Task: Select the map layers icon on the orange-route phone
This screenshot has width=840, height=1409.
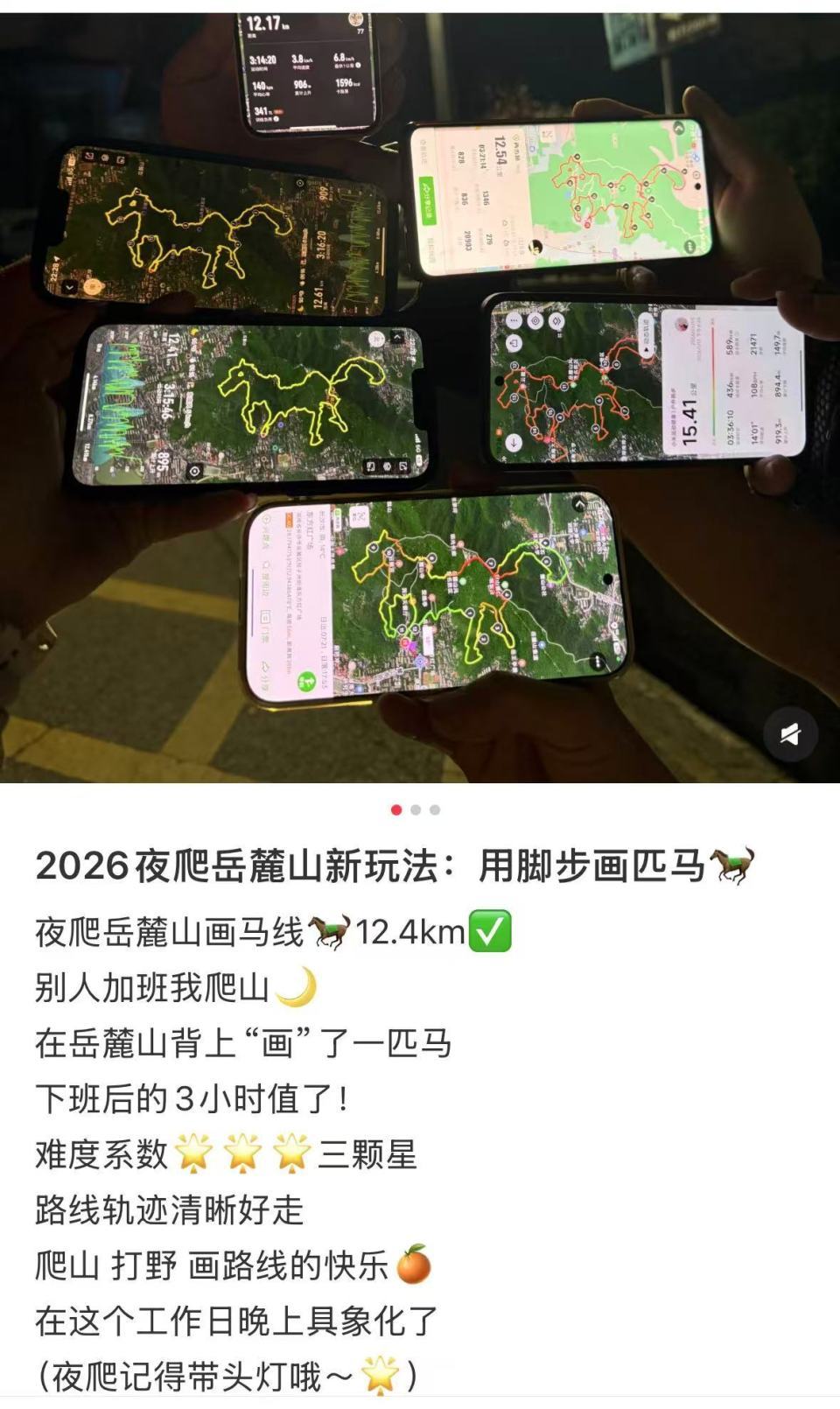Action: coord(556,321)
